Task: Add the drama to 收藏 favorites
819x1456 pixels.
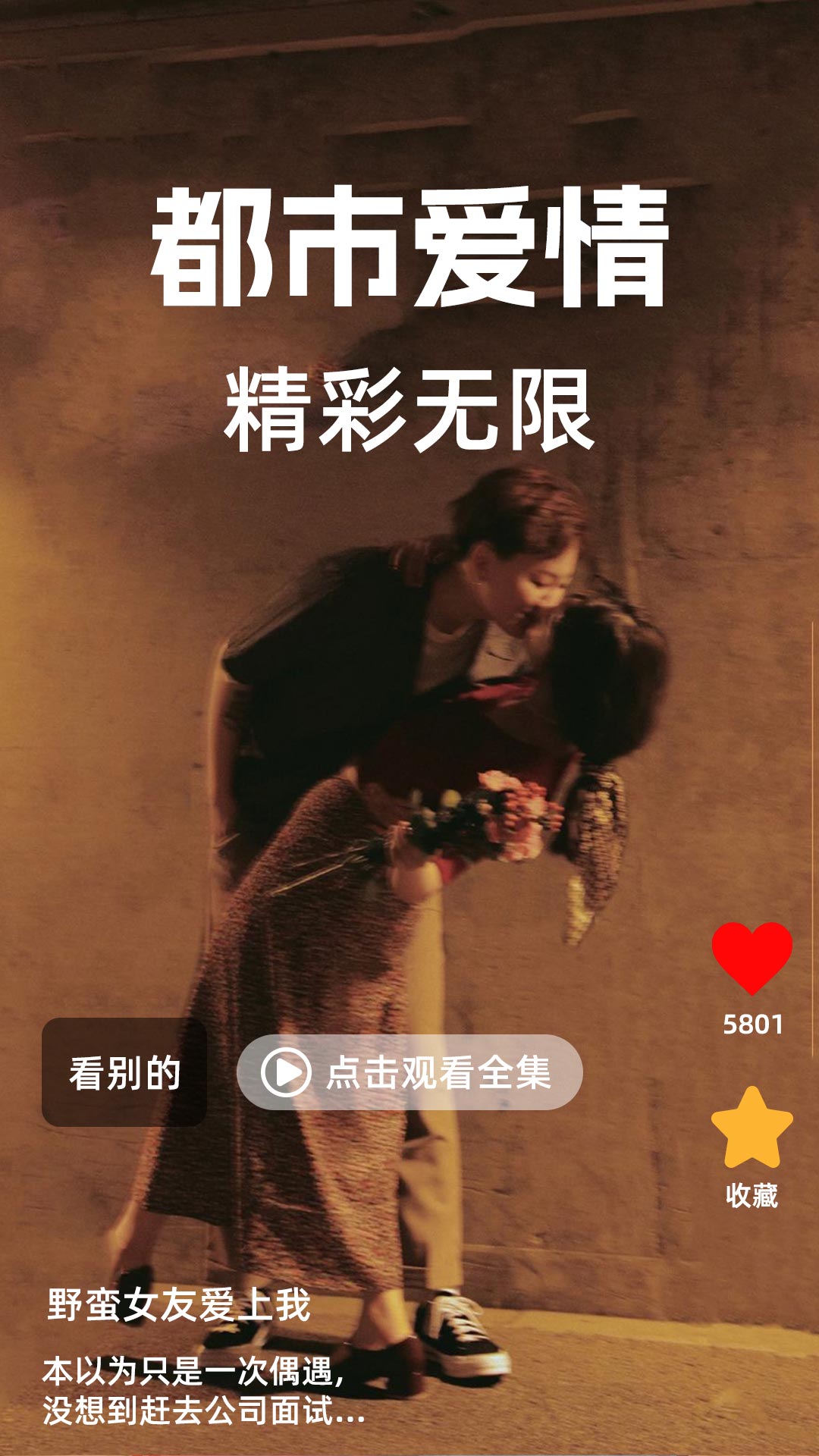Action: tap(752, 1129)
